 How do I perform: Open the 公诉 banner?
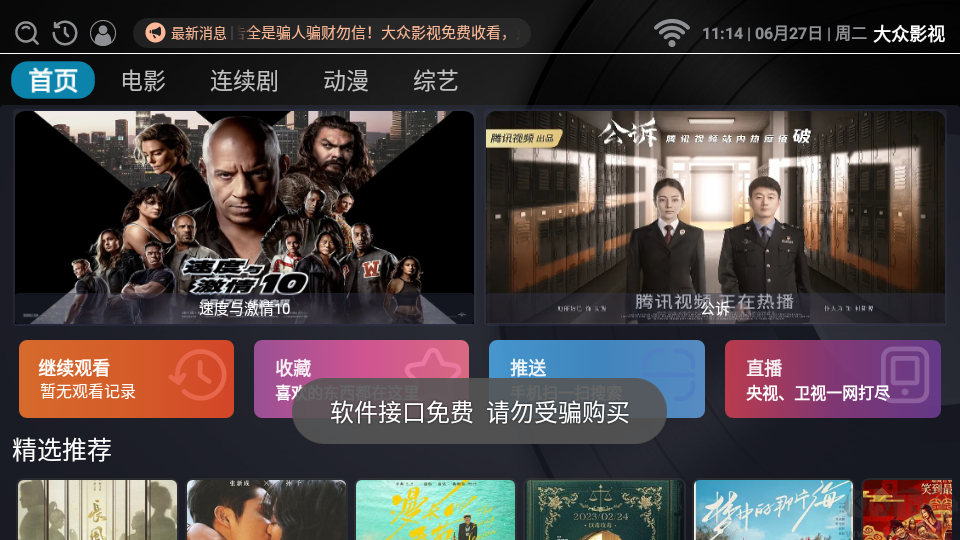click(715, 217)
